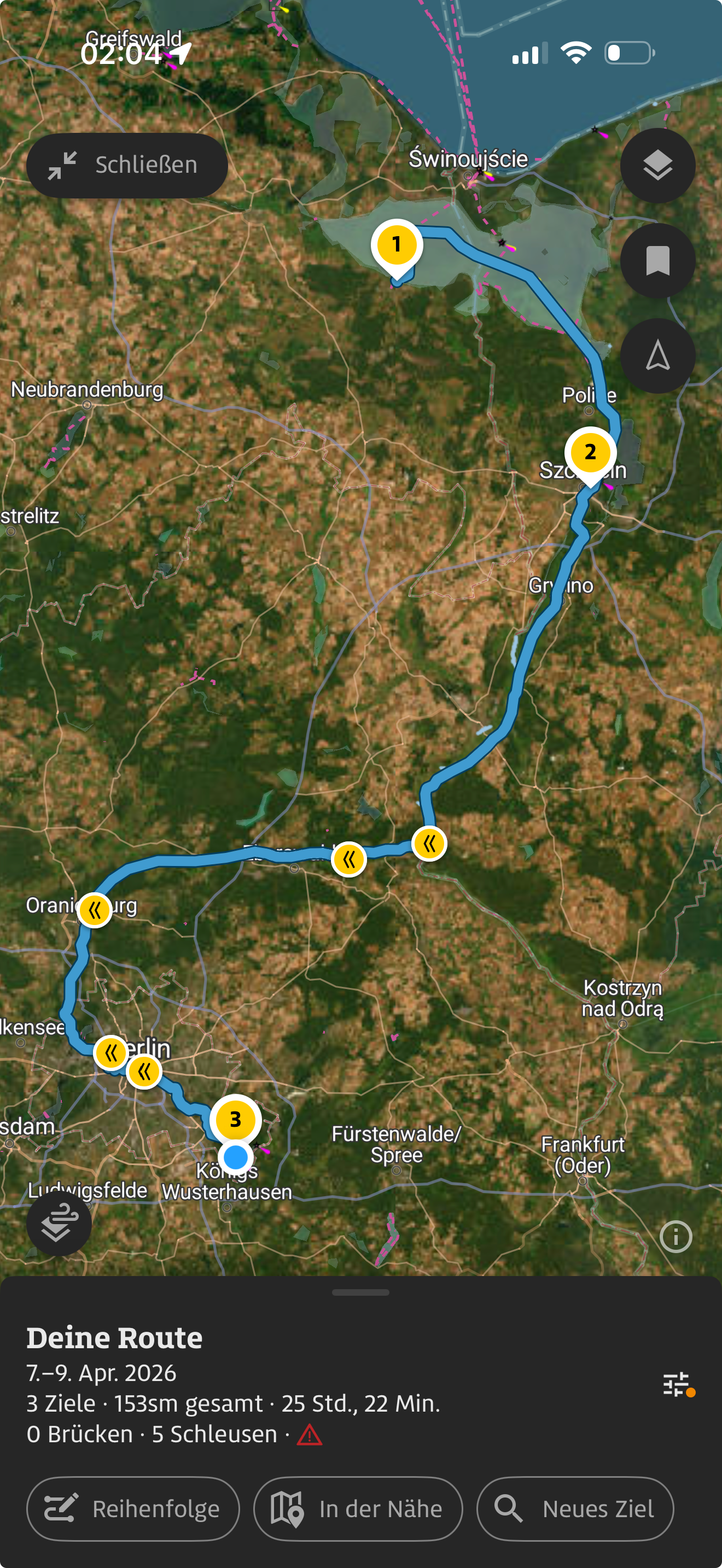Tap the lock marker near Oranienburg
Viewport: 722px width, 1568px height.
95,911
